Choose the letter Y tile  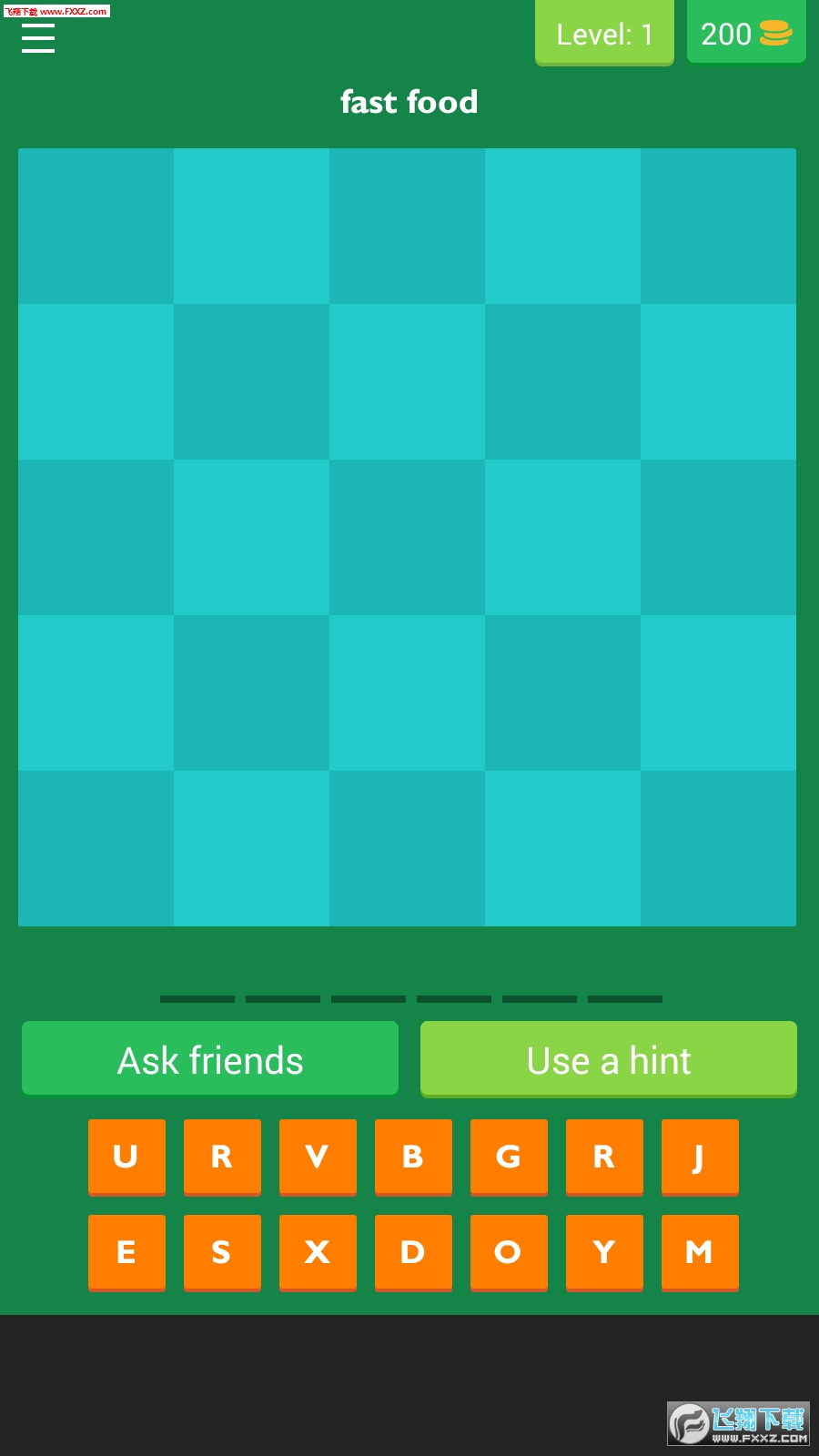tap(604, 1251)
